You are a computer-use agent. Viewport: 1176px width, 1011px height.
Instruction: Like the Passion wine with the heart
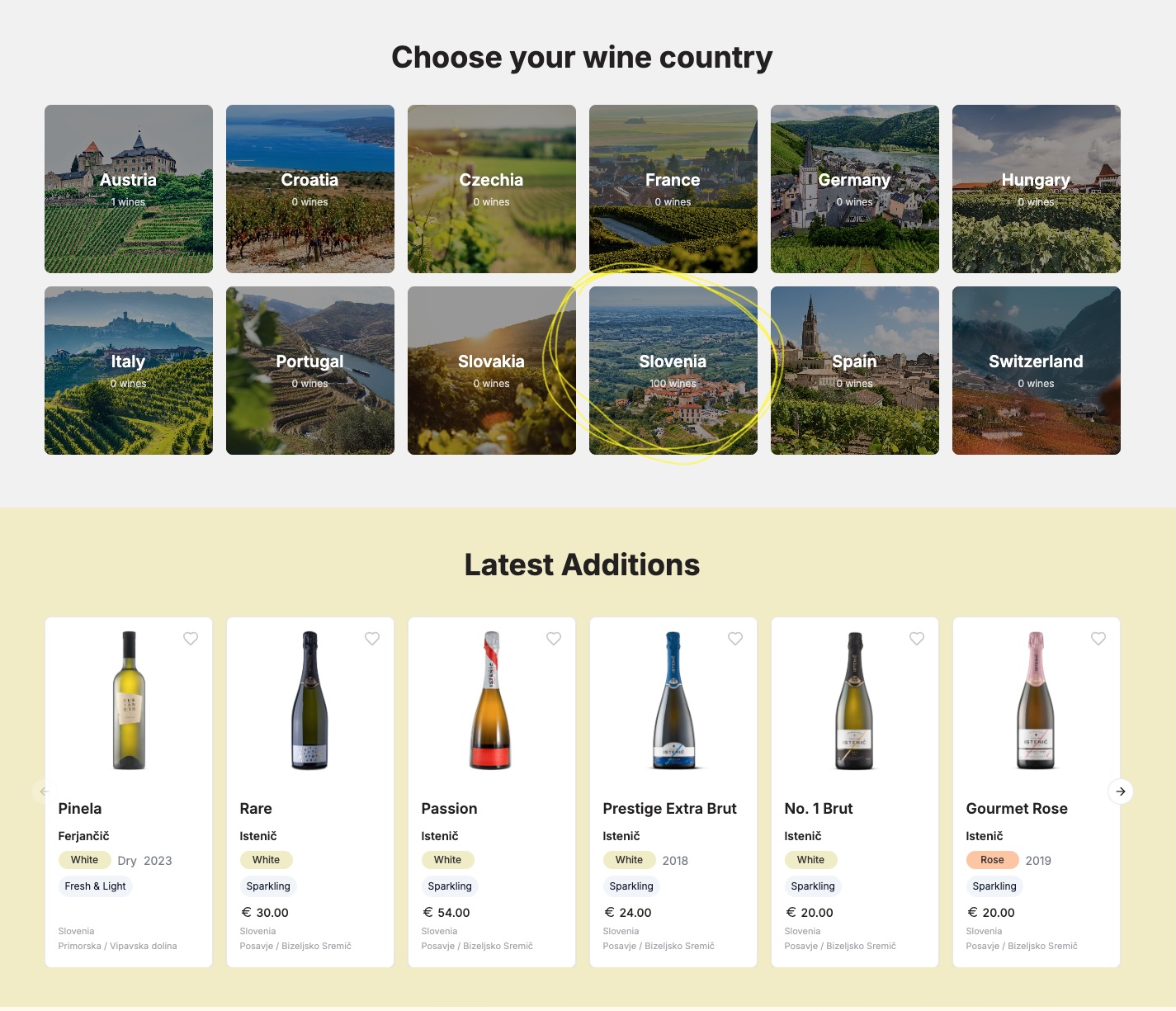(x=554, y=639)
